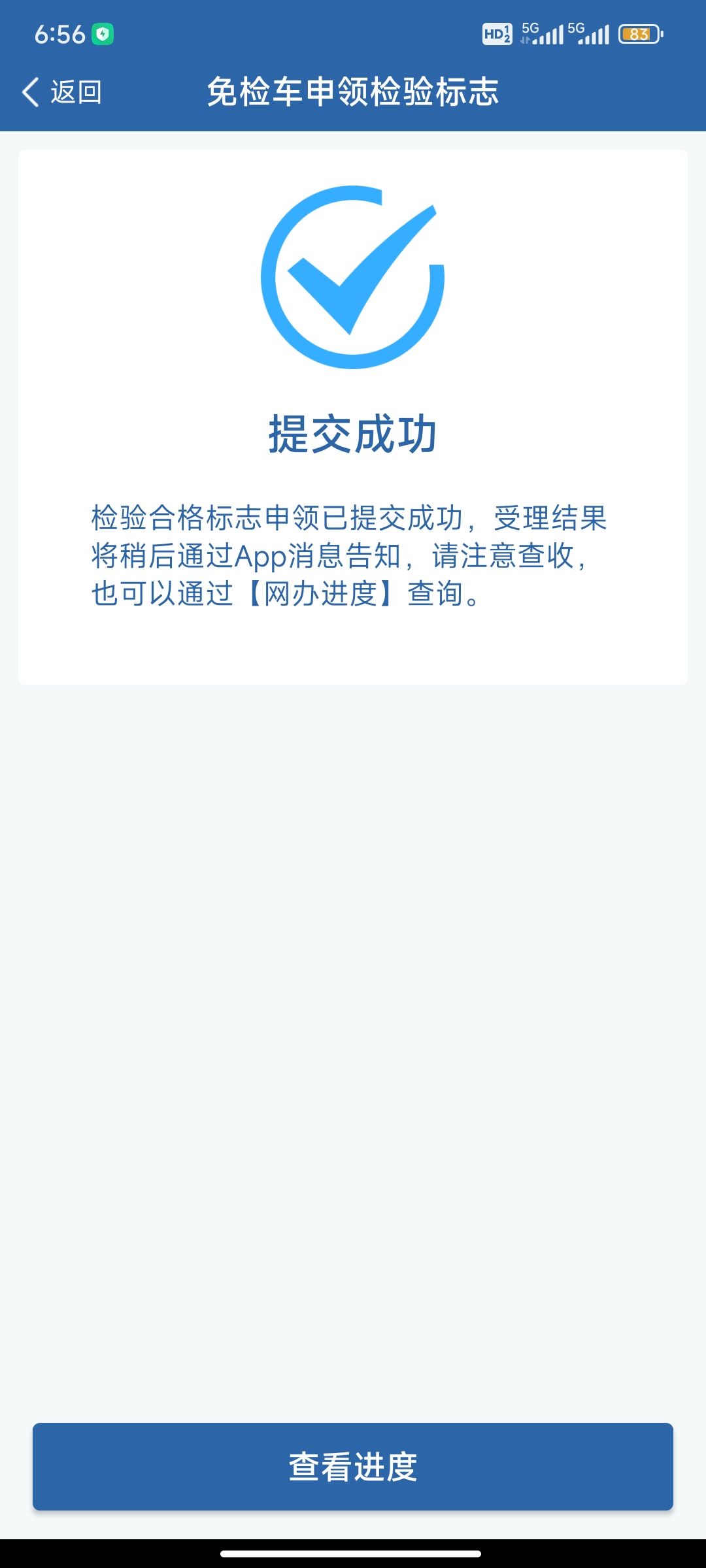Select the 免检车申领检验标志 title bar text
The height and width of the screenshot is (1568, 706).
coord(353,92)
